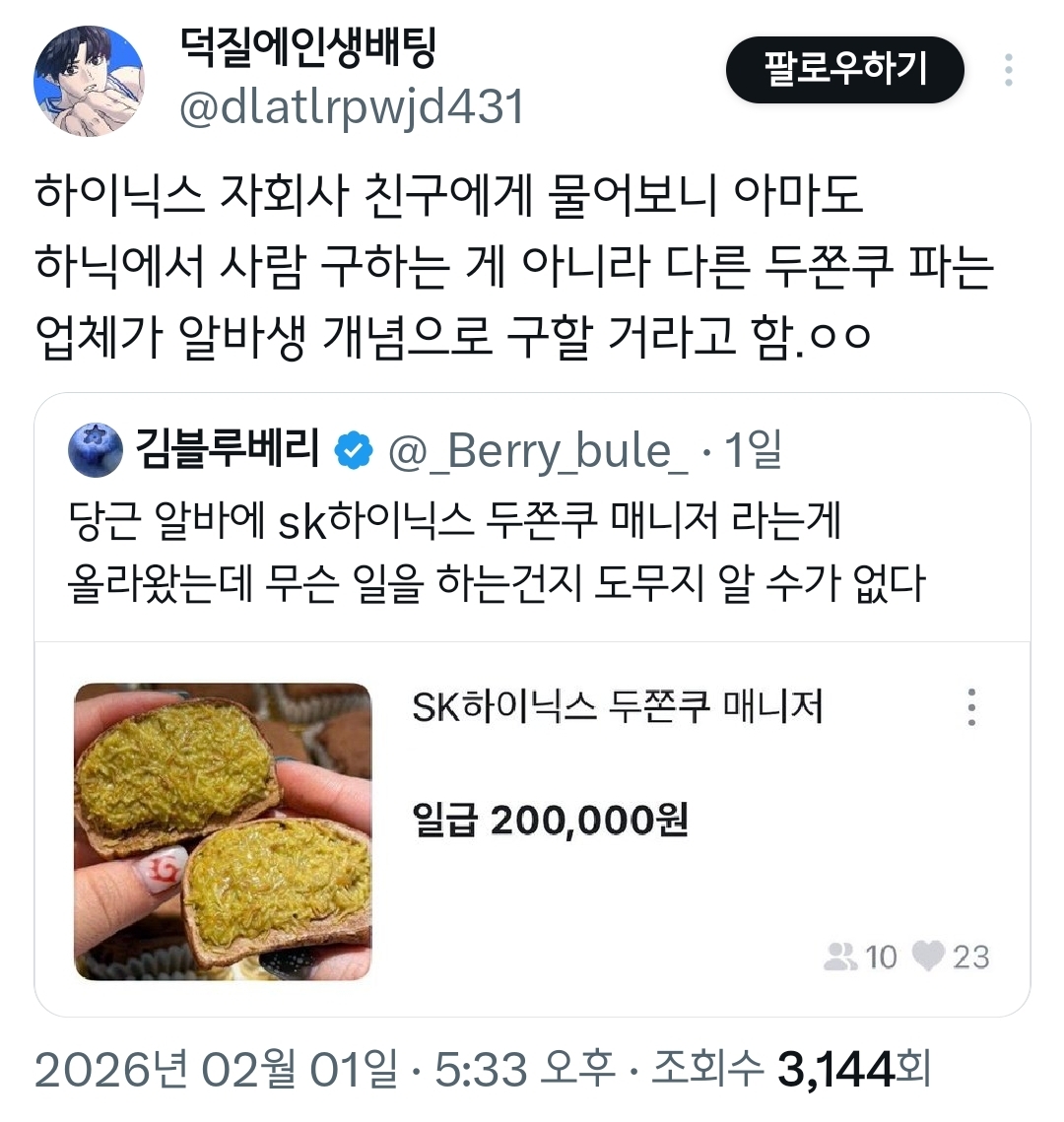This screenshot has height=1122, width=1064.
Task: Open the tweet's overflow menu
Action: (1008, 70)
